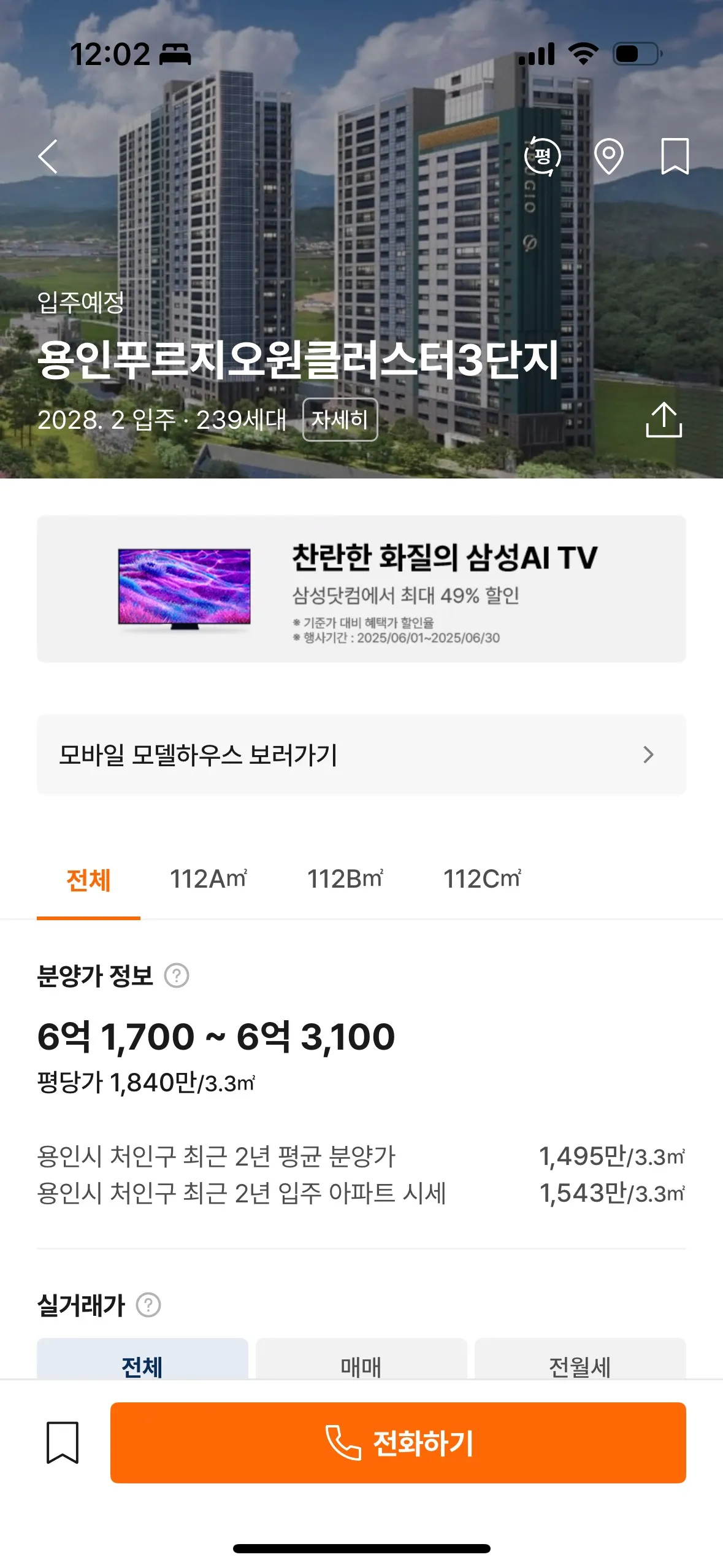Screen dimensions: 723x1568
Task: Go back using the top-left arrow
Action: [48, 156]
